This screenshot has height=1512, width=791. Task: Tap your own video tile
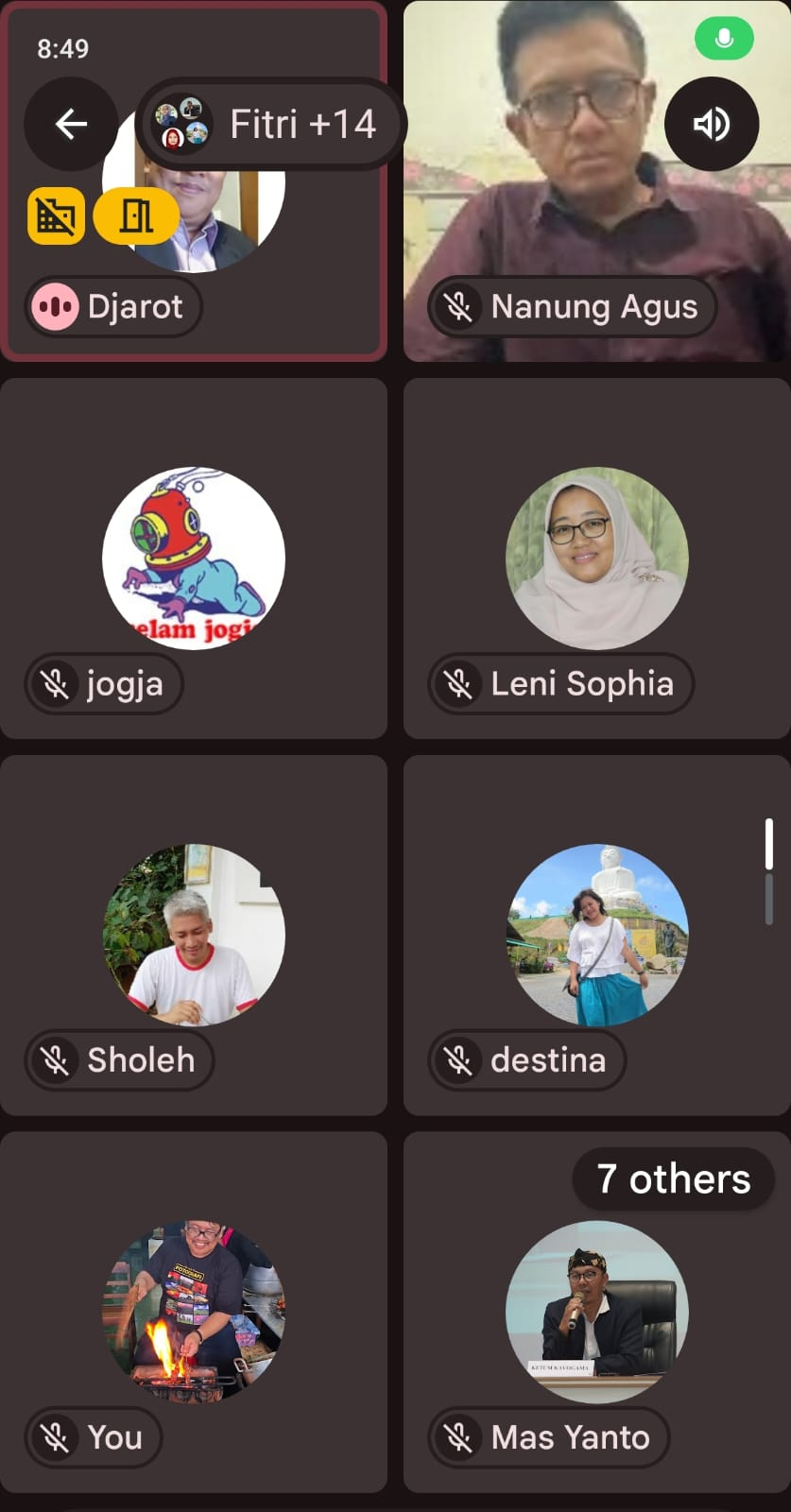(x=194, y=1312)
